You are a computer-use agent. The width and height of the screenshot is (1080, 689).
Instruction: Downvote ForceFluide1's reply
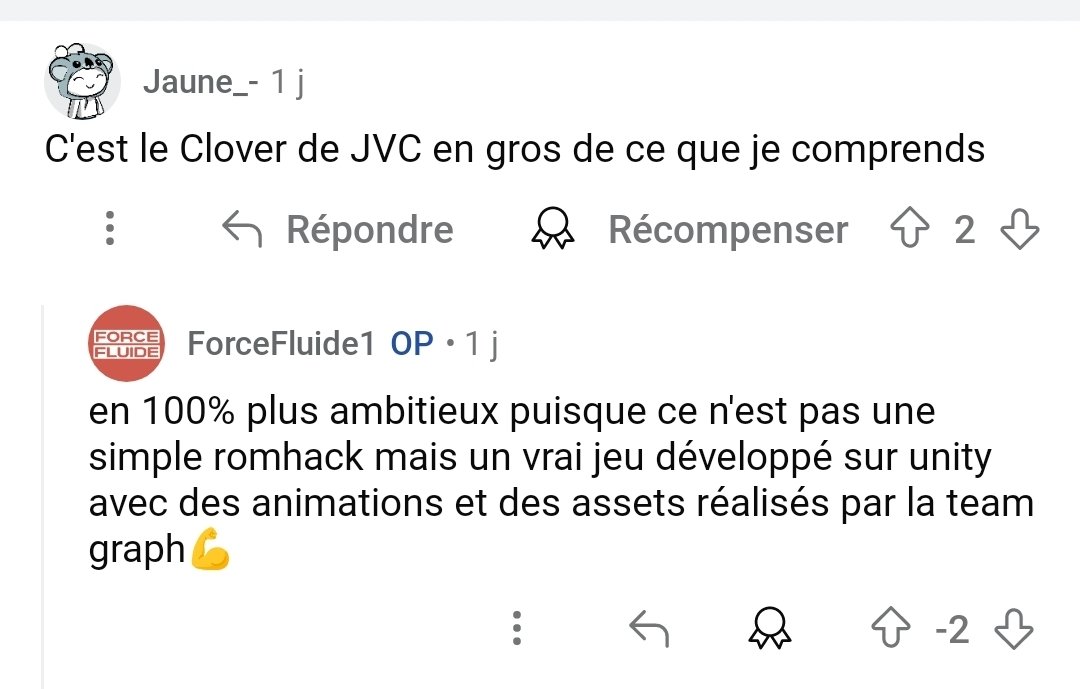(x=1013, y=630)
